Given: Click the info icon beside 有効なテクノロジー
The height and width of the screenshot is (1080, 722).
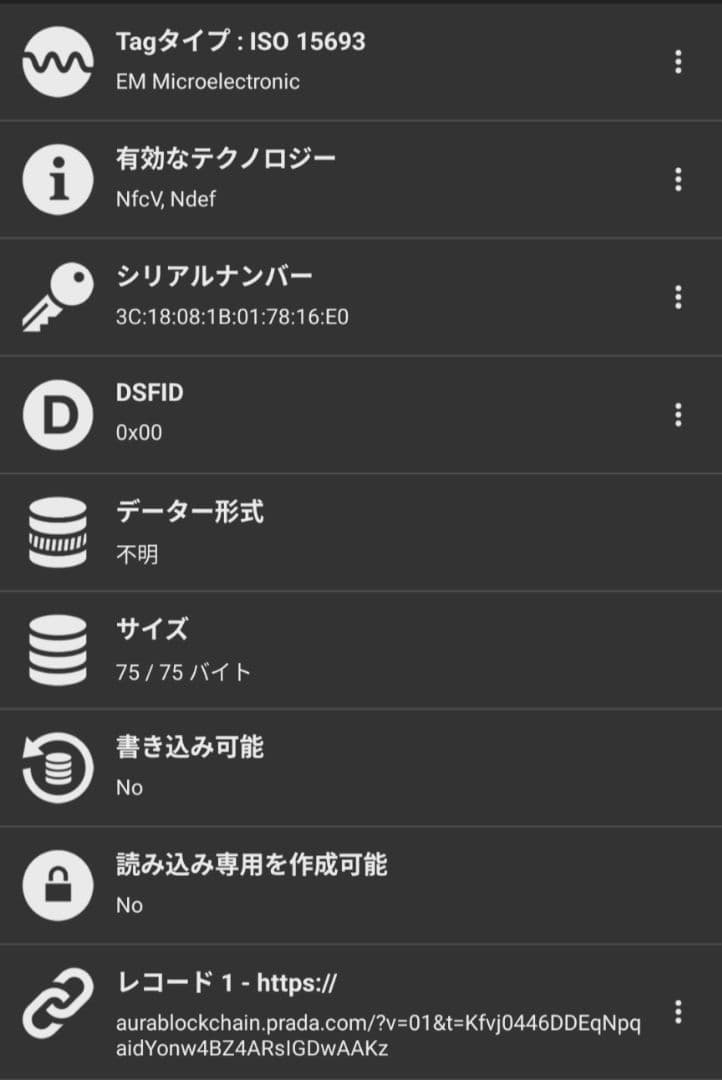Looking at the screenshot, I should pos(57,178).
